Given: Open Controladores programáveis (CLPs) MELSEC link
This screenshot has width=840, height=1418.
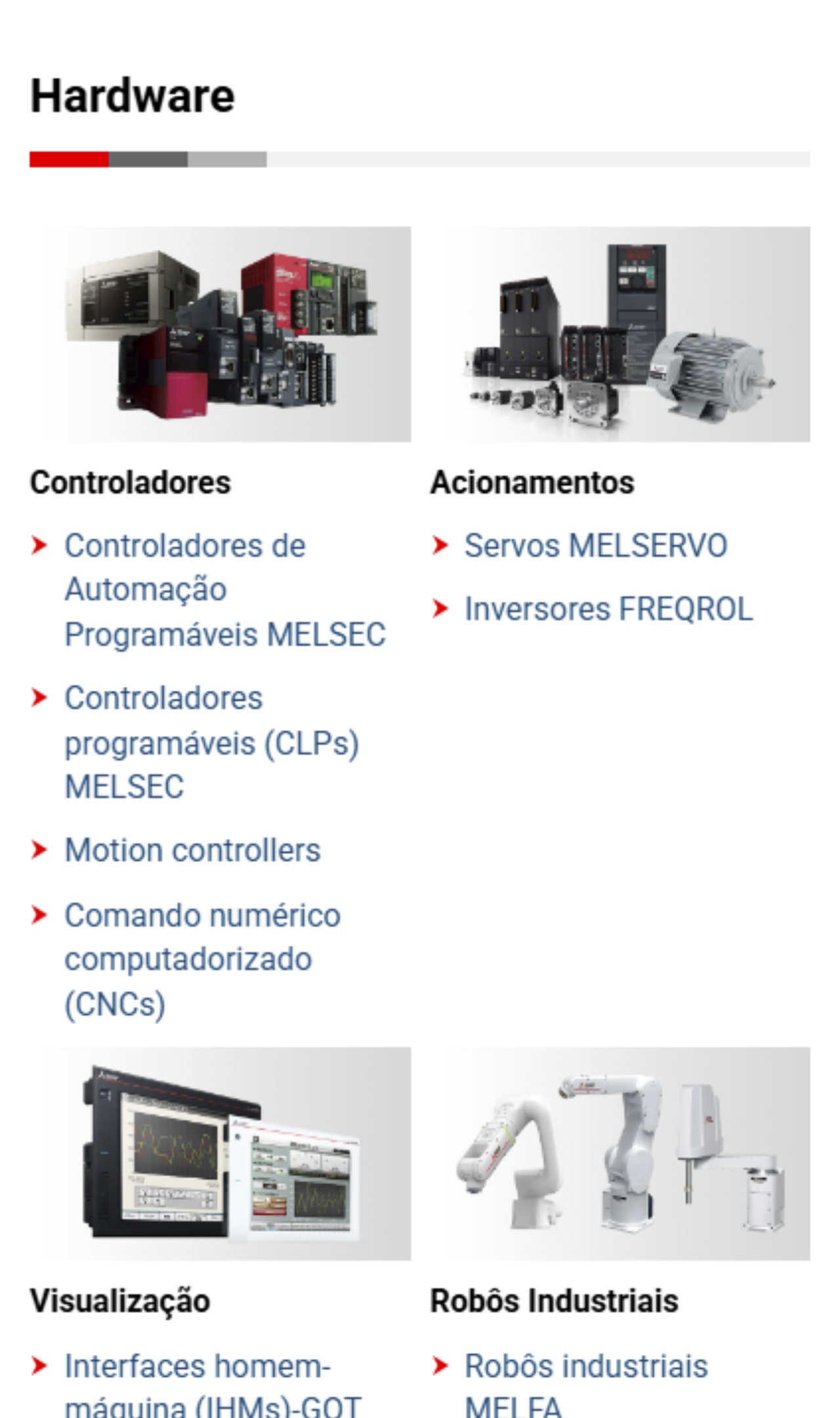Looking at the screenshot, I should coord(210,742).
